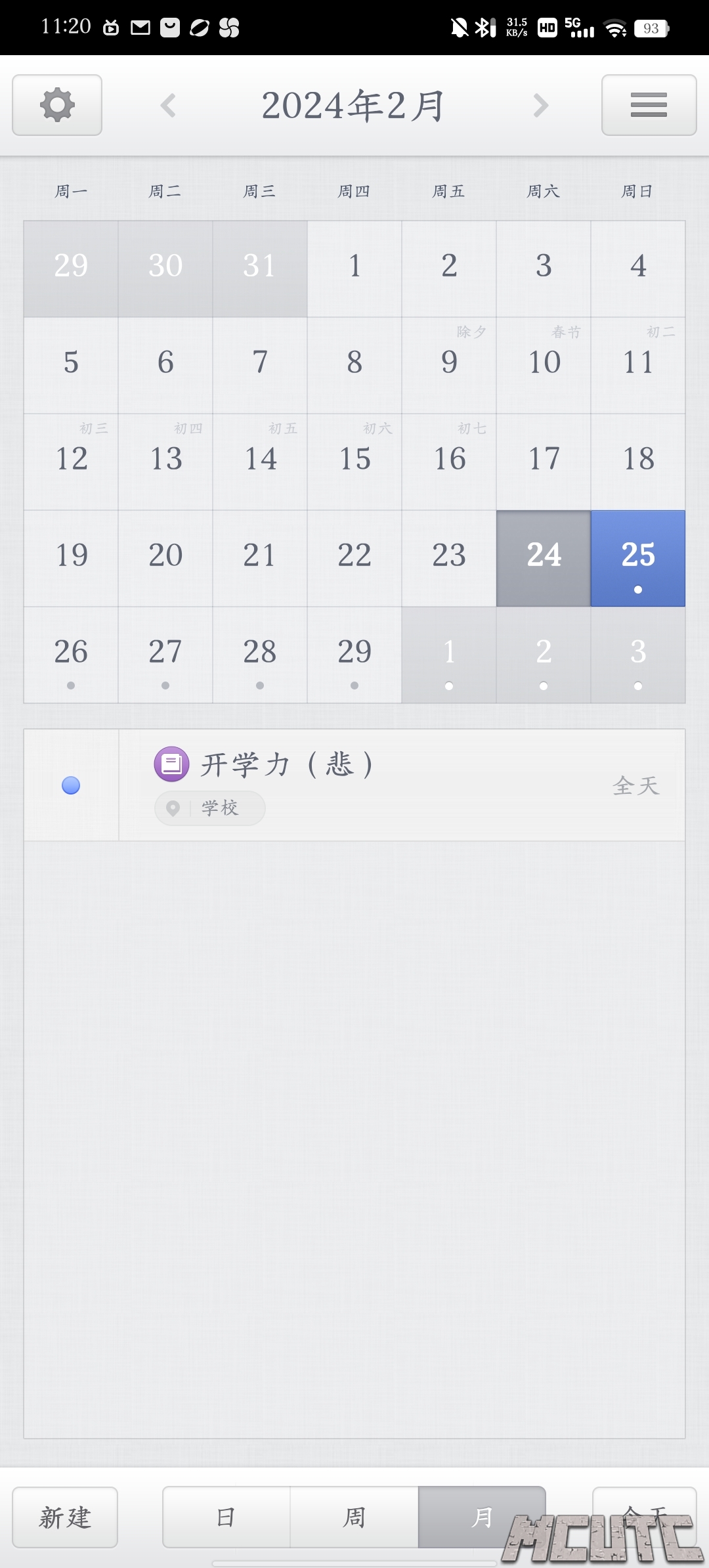The width and height of the screenshot is (709, 1568).
Task: Tap 新建 to create an event
Action: point(65,1517)
